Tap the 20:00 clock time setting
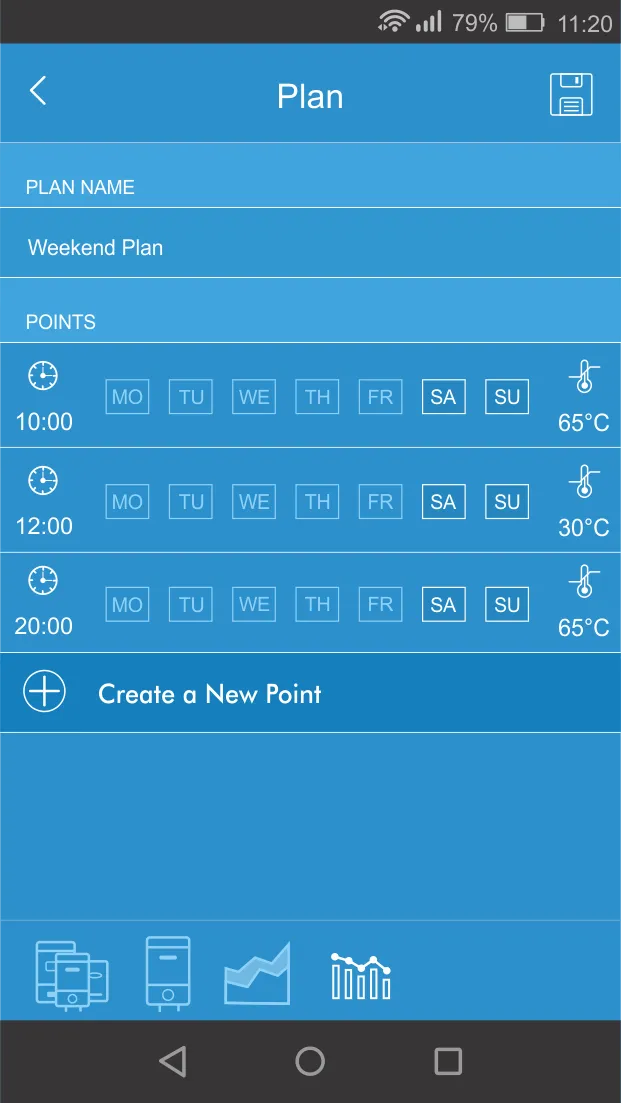 (43, 603)
